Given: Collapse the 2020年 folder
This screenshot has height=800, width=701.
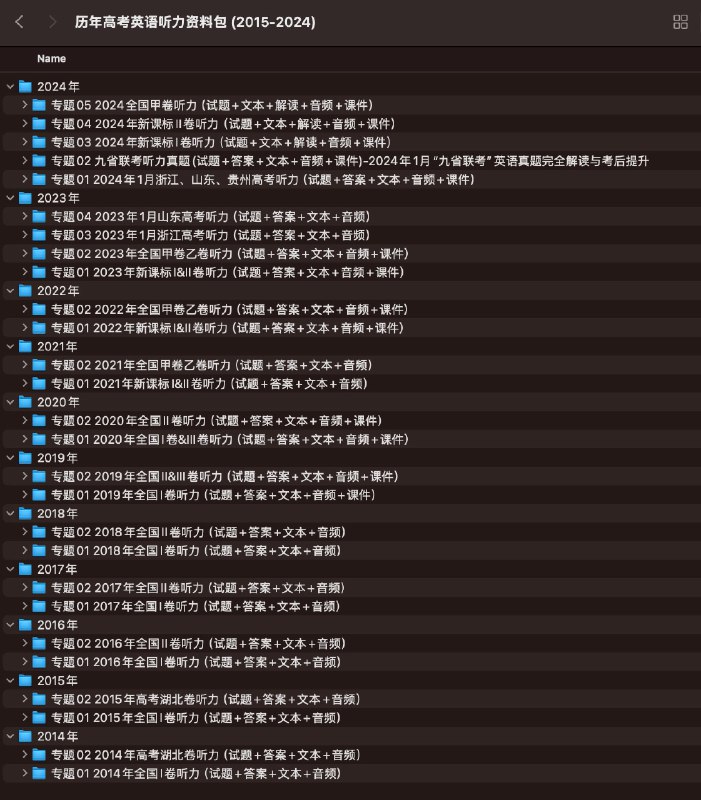Looking at the screenshot, I should point(10,401).
